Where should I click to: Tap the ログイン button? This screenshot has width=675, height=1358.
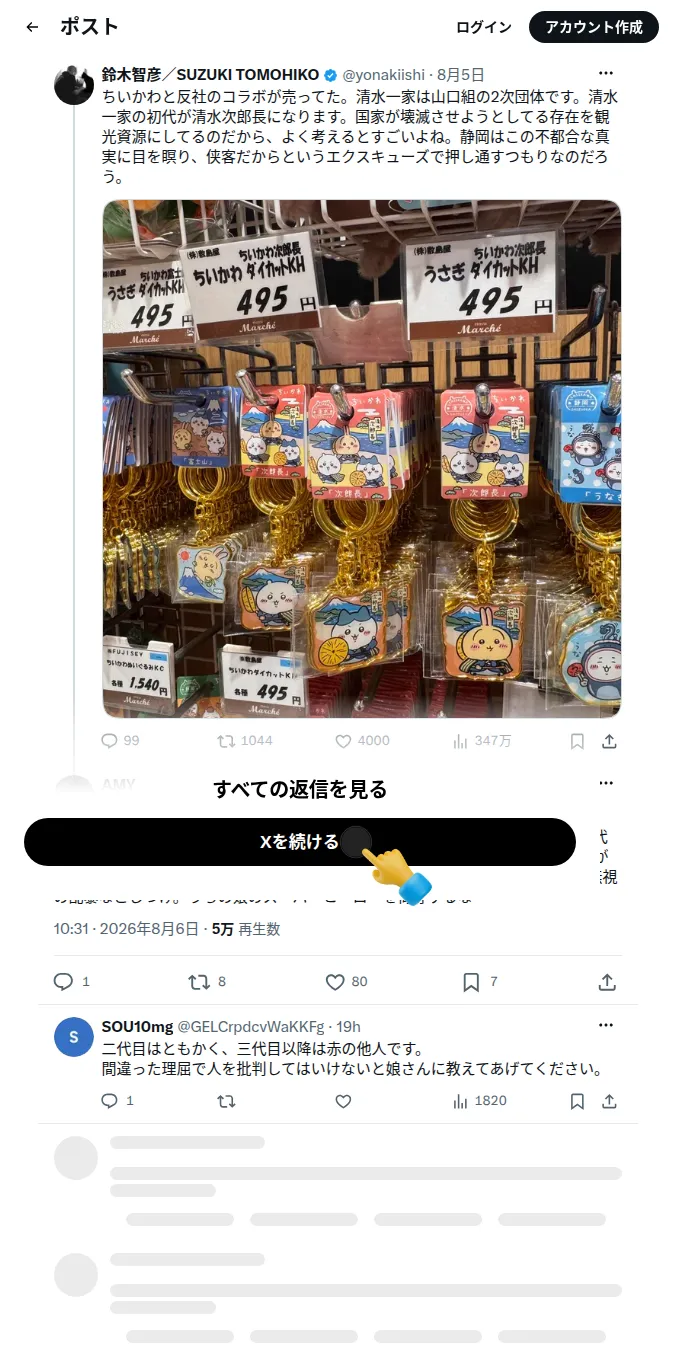click(484, 27)
